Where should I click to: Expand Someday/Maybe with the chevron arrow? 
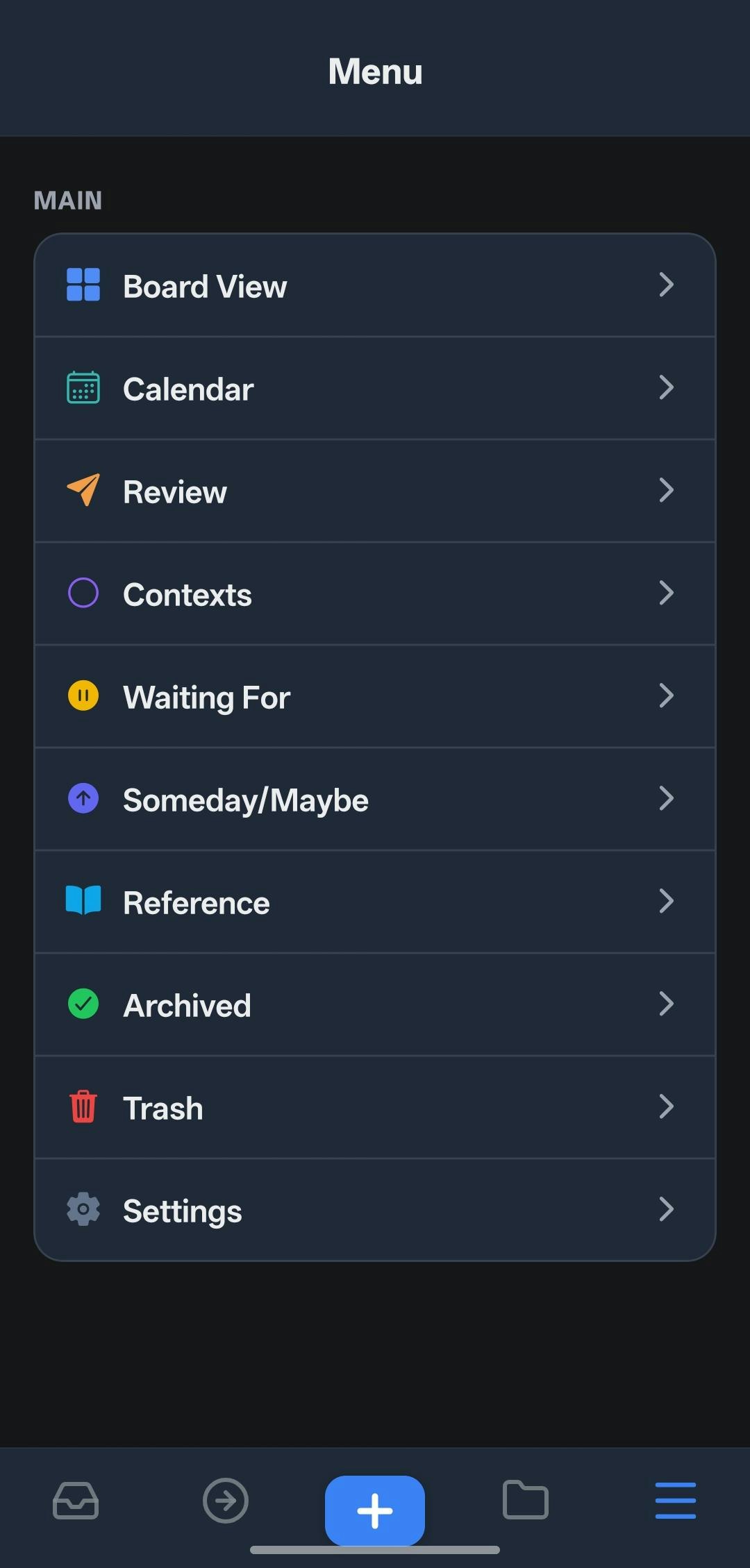[x=666, y=798]
